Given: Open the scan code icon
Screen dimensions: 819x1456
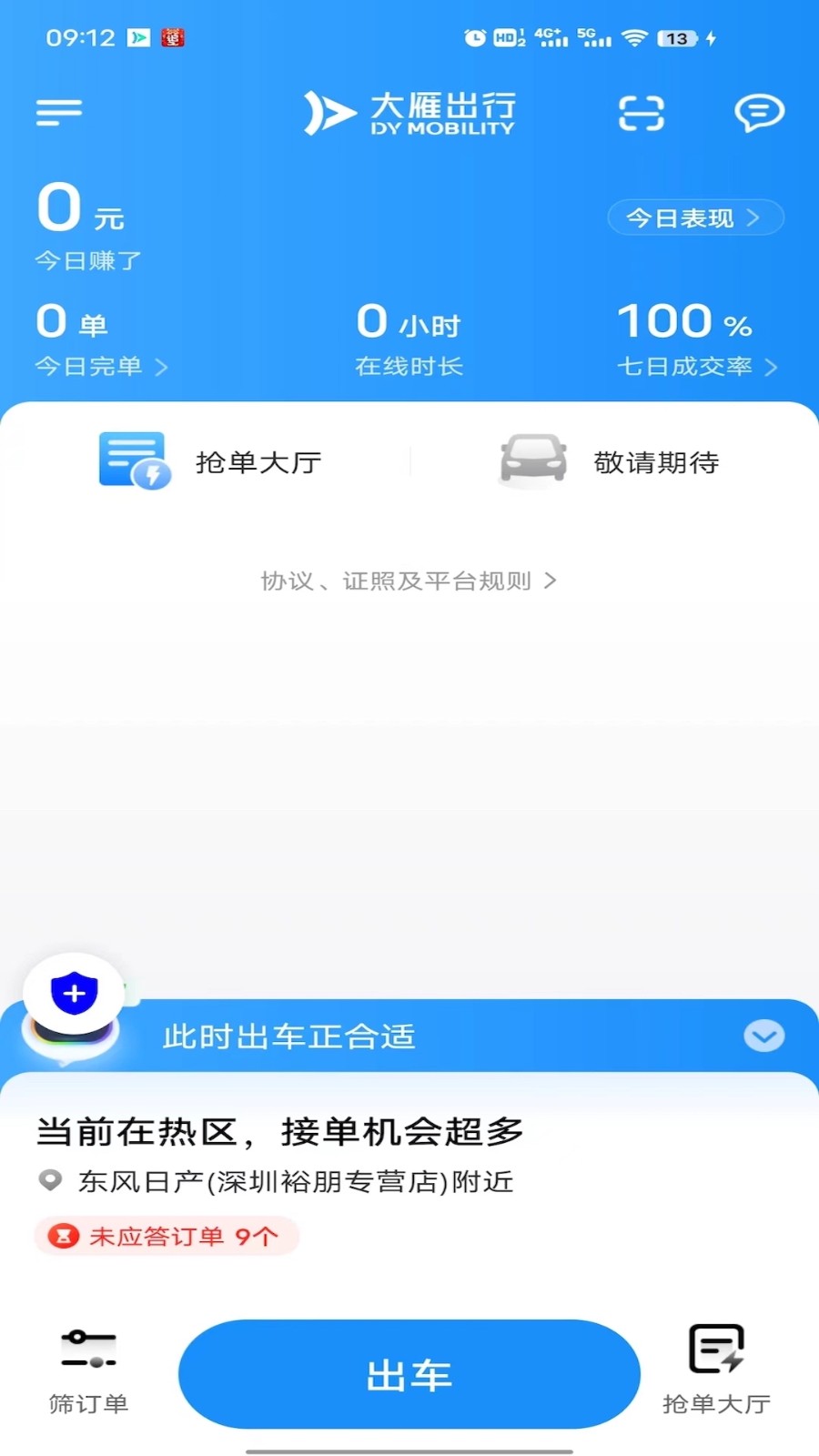Looking at the screenshot, I should [642, 114].
